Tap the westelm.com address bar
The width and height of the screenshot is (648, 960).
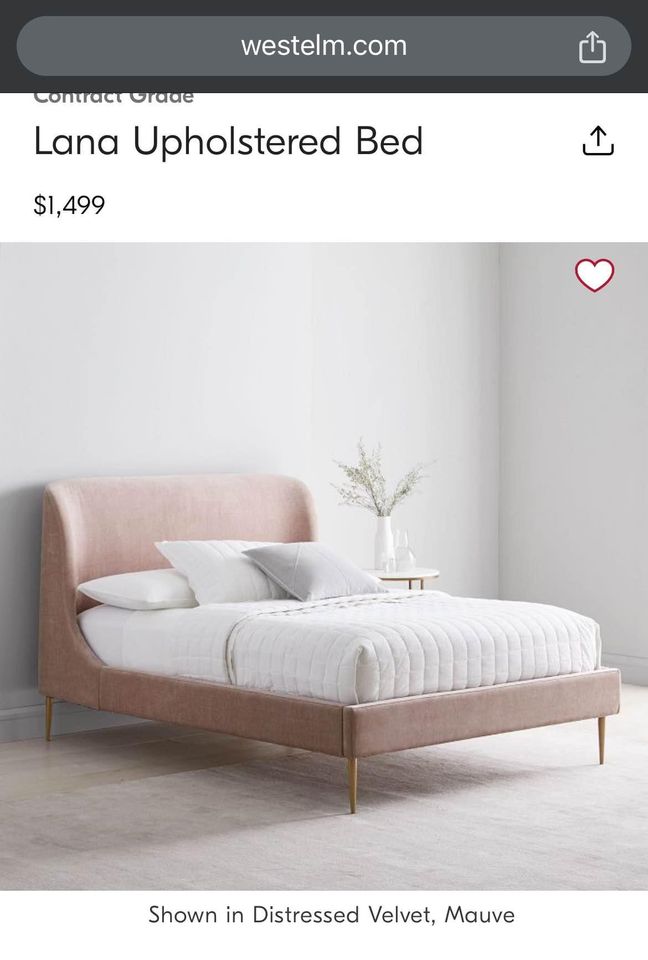coord(323,46)
